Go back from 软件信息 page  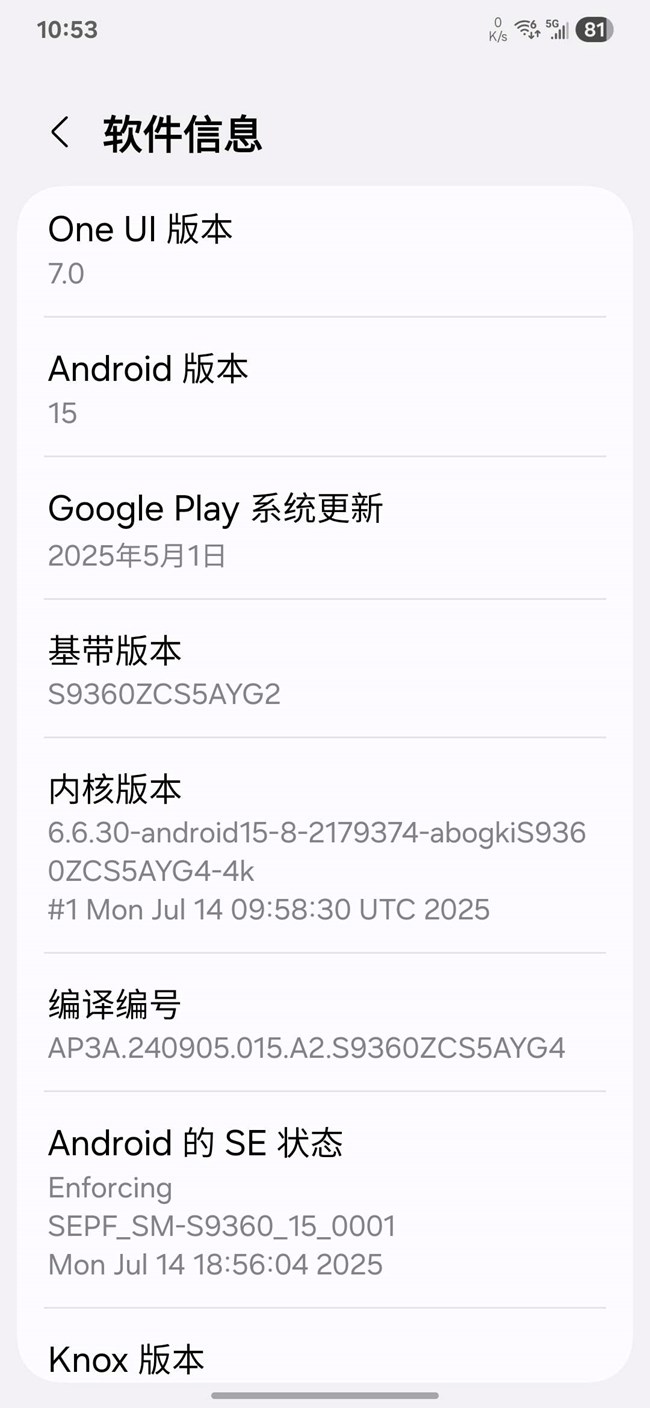point(61,133)
